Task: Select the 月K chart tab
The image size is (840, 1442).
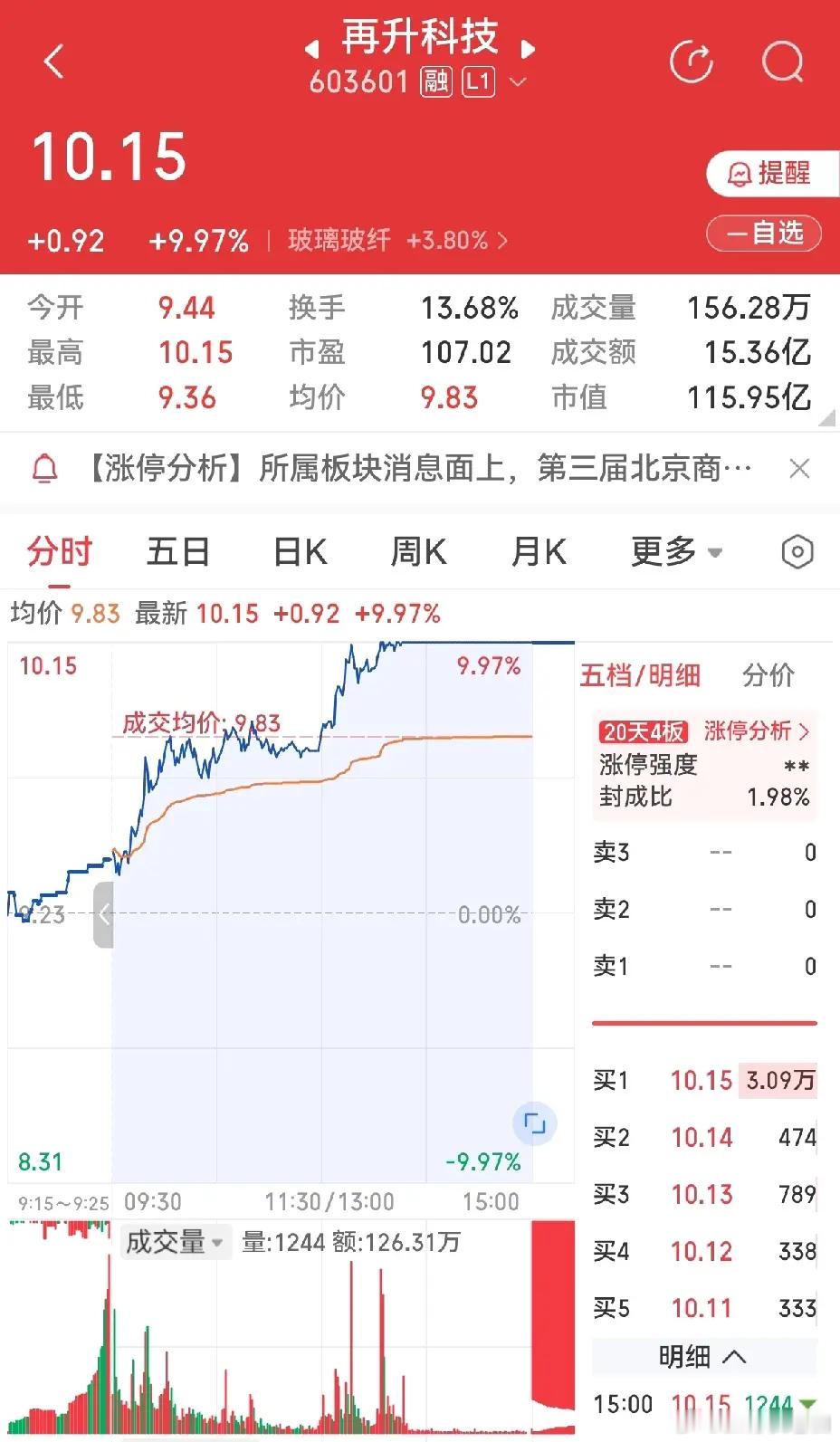Action: point(539,551)
